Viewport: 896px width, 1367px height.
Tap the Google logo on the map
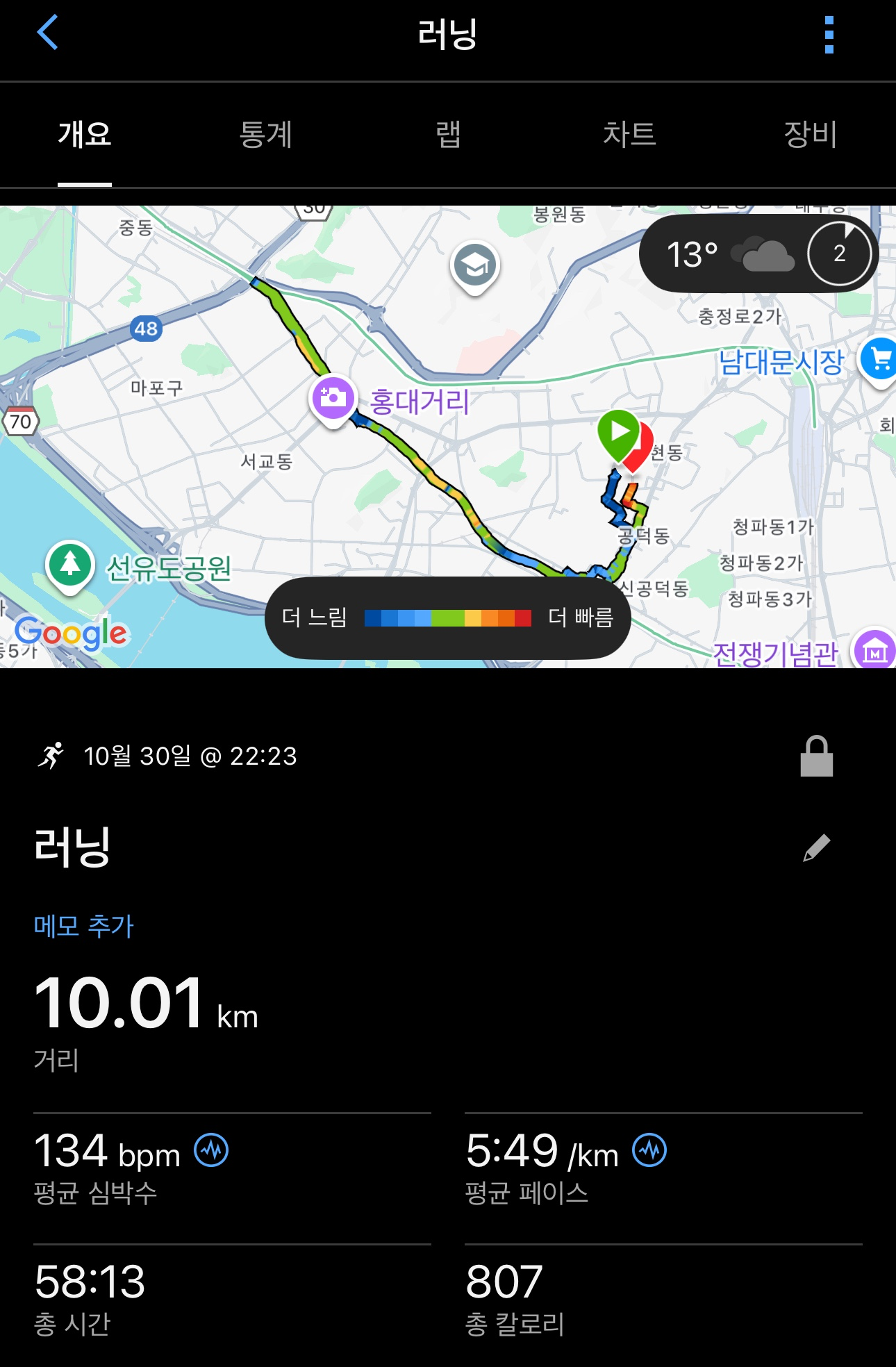[70, 633]
